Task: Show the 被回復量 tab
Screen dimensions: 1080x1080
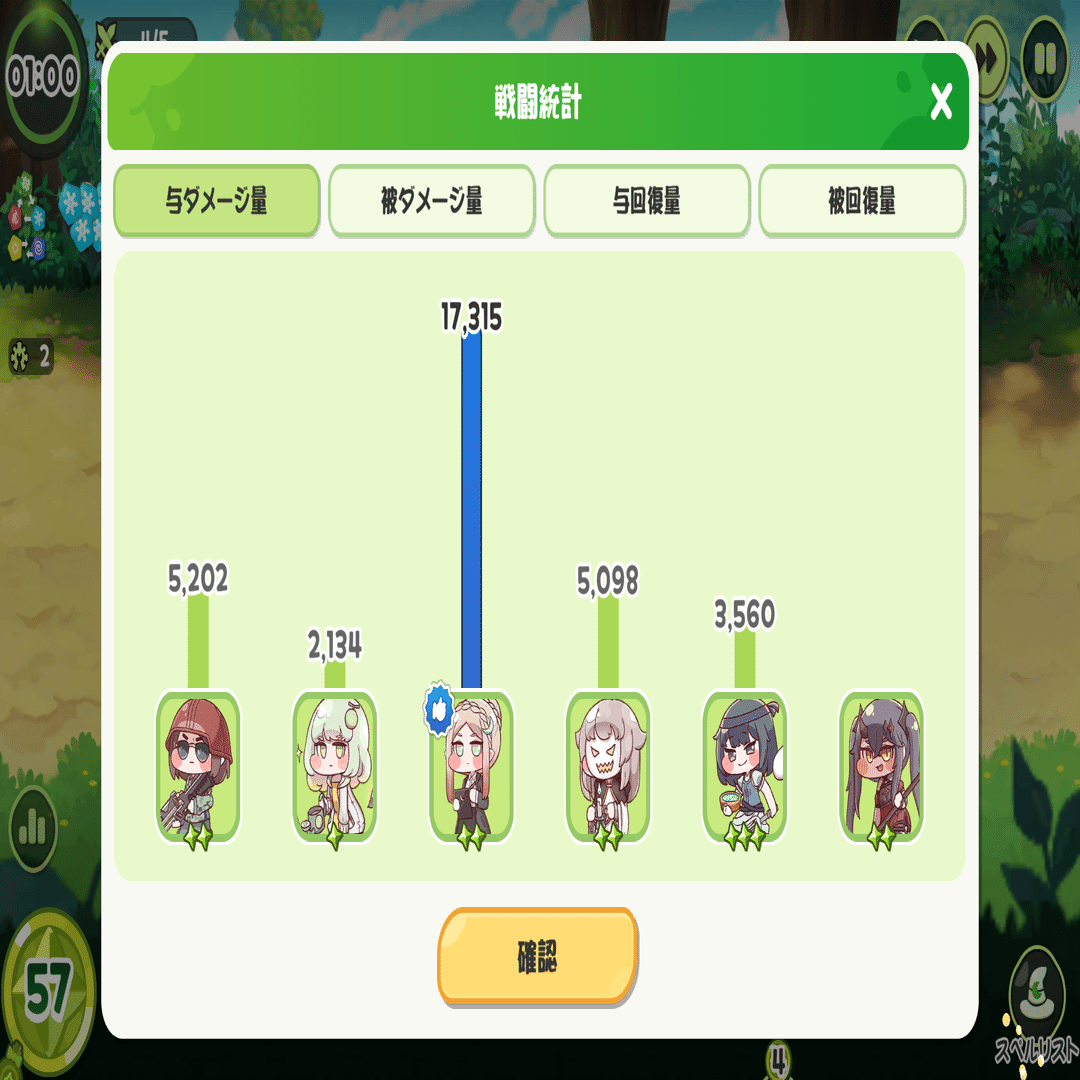Action: (862, 201)
